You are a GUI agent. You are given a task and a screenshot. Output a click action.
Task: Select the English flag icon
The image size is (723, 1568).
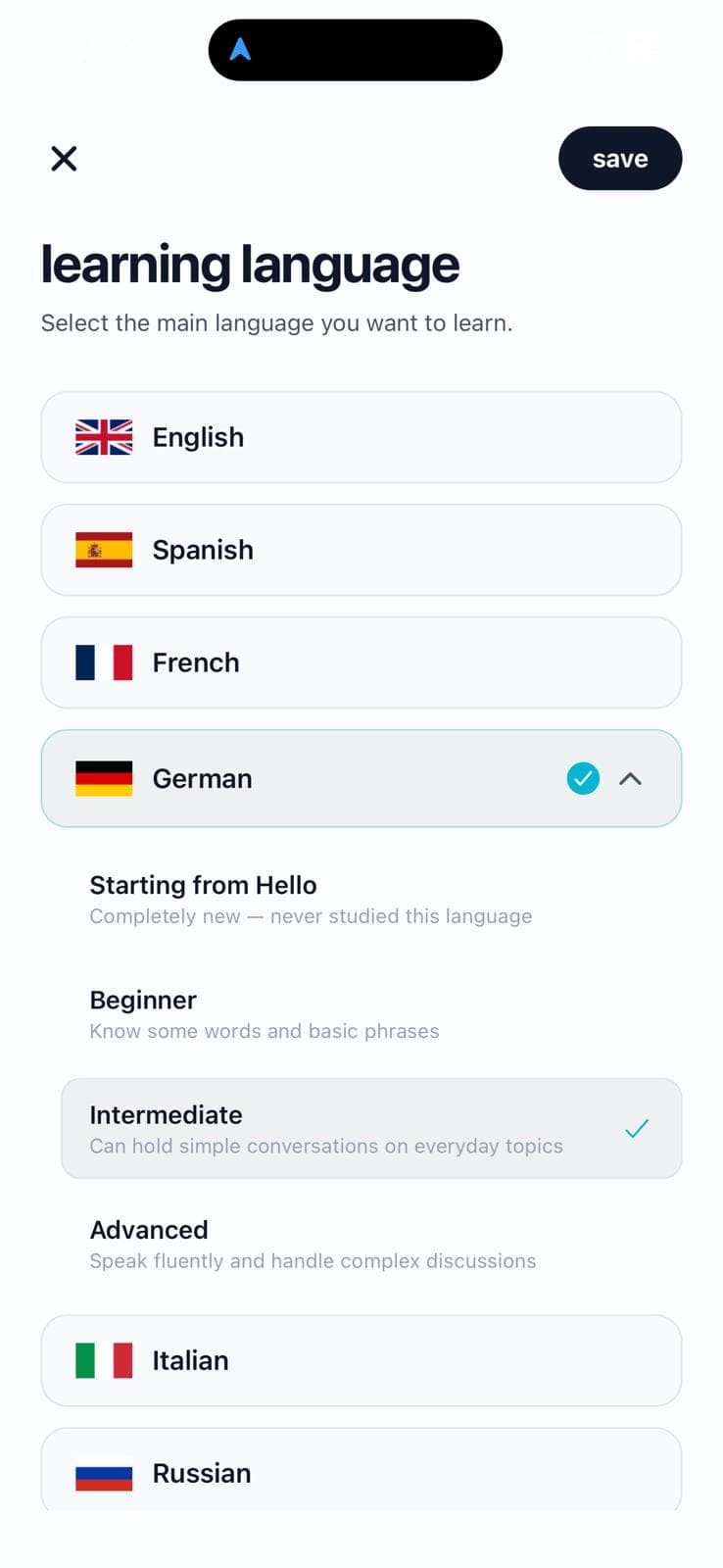tap(102, 437)
